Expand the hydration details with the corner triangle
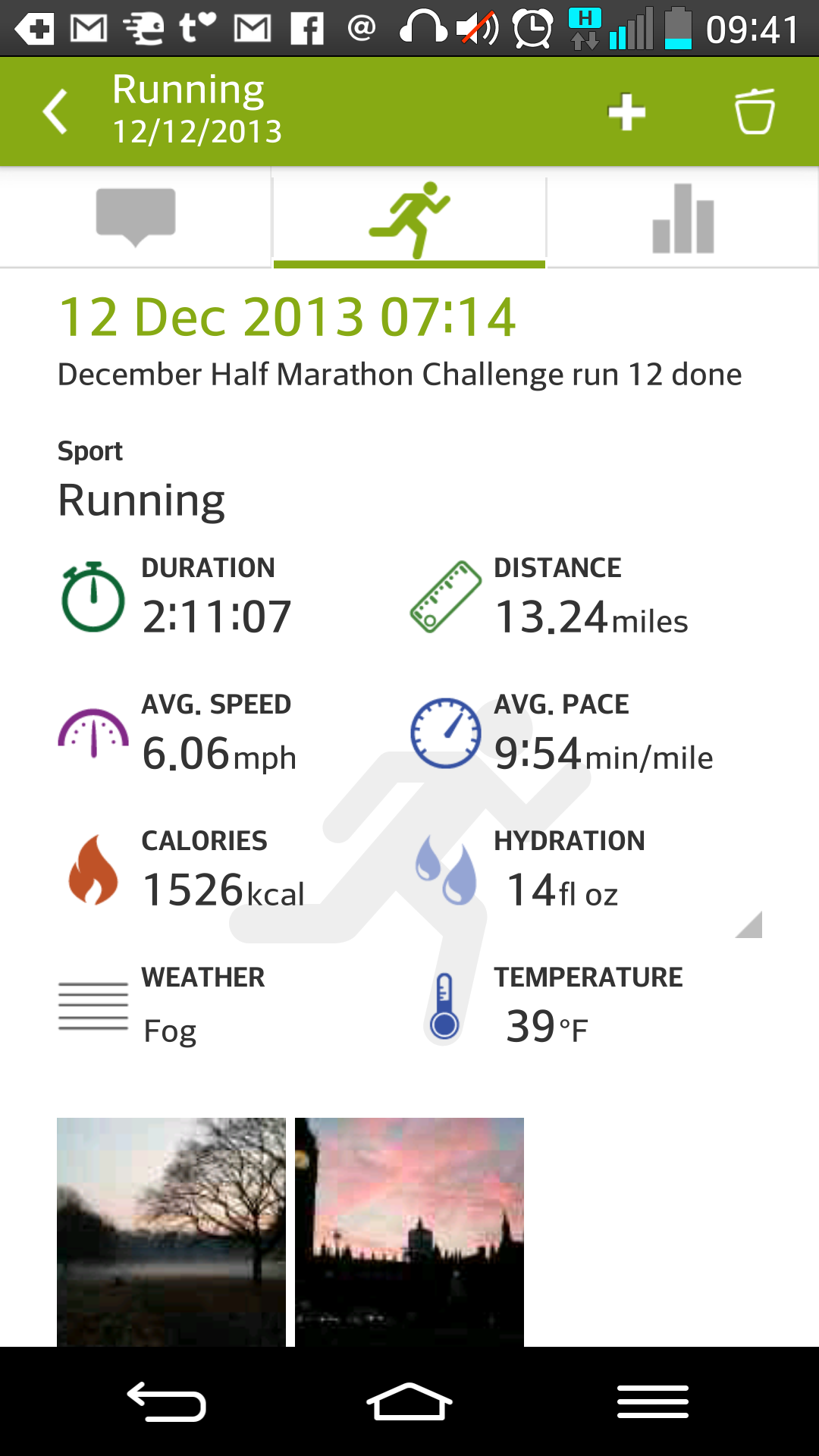The width and height of the screenshot is (819, 1456). tap(749, 924)
